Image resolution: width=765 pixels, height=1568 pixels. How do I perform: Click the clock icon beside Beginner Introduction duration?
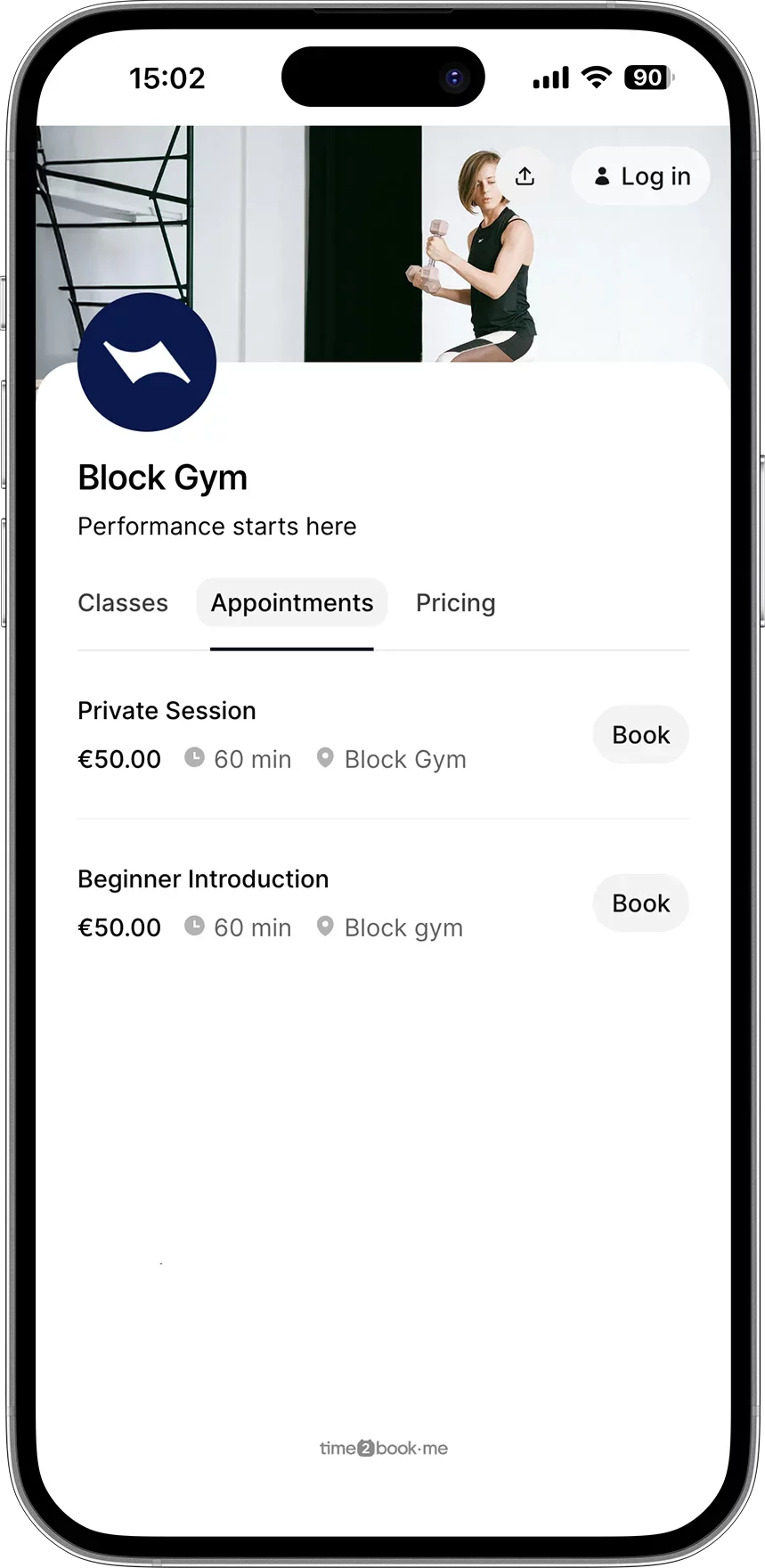(x=195, y=926)
